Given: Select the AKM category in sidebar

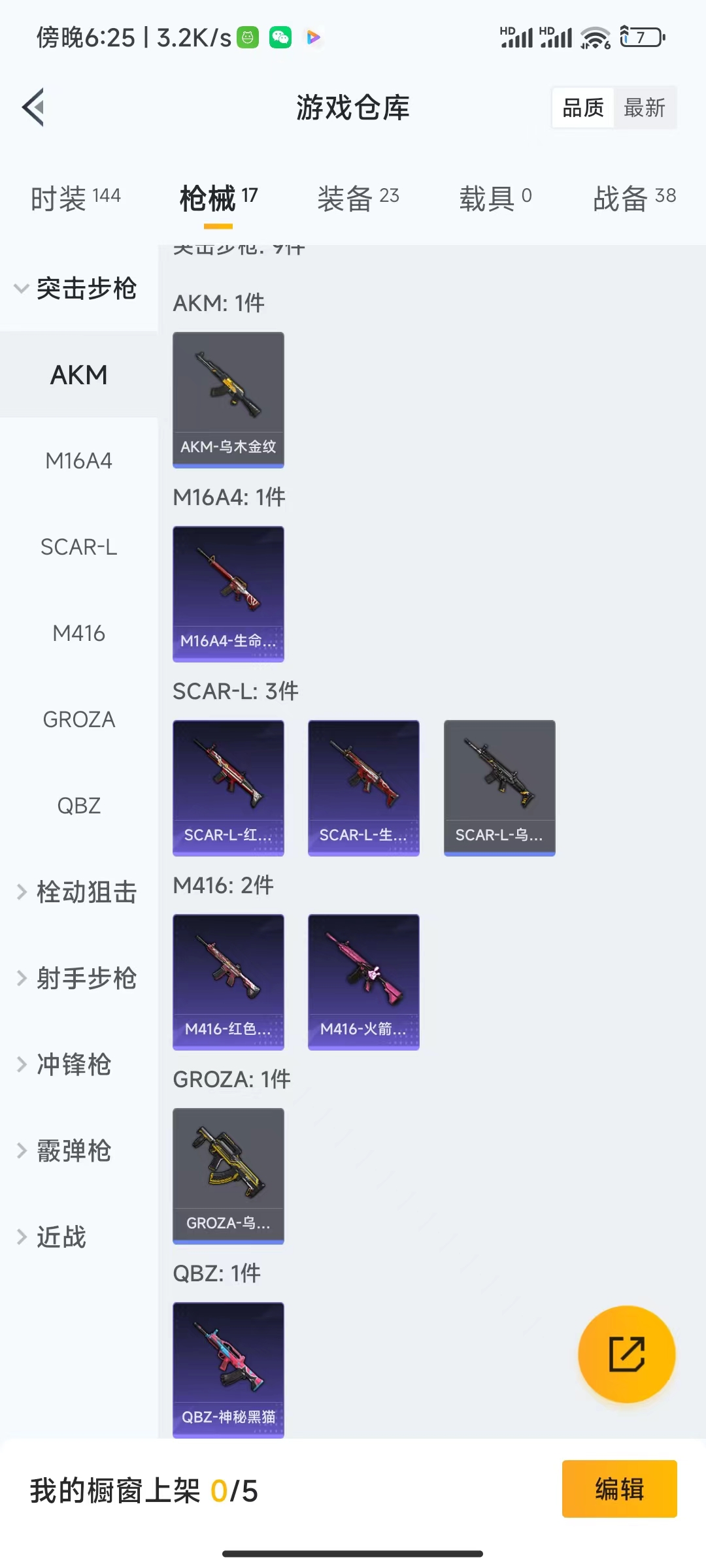Looking at the screenshot, I should (x=79, y=374).
